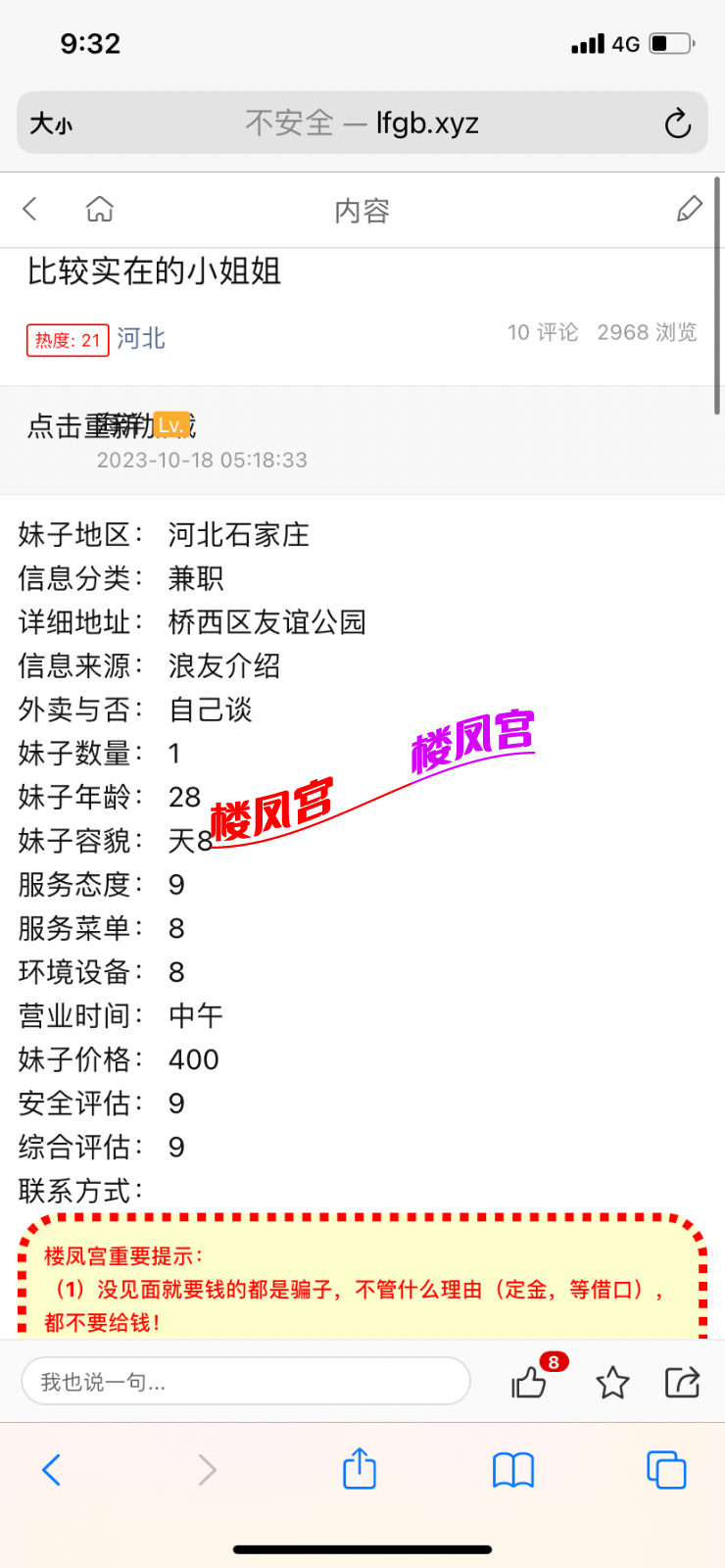Tap the 内容 page title
725x1568 pixels.
coord(362,209)
